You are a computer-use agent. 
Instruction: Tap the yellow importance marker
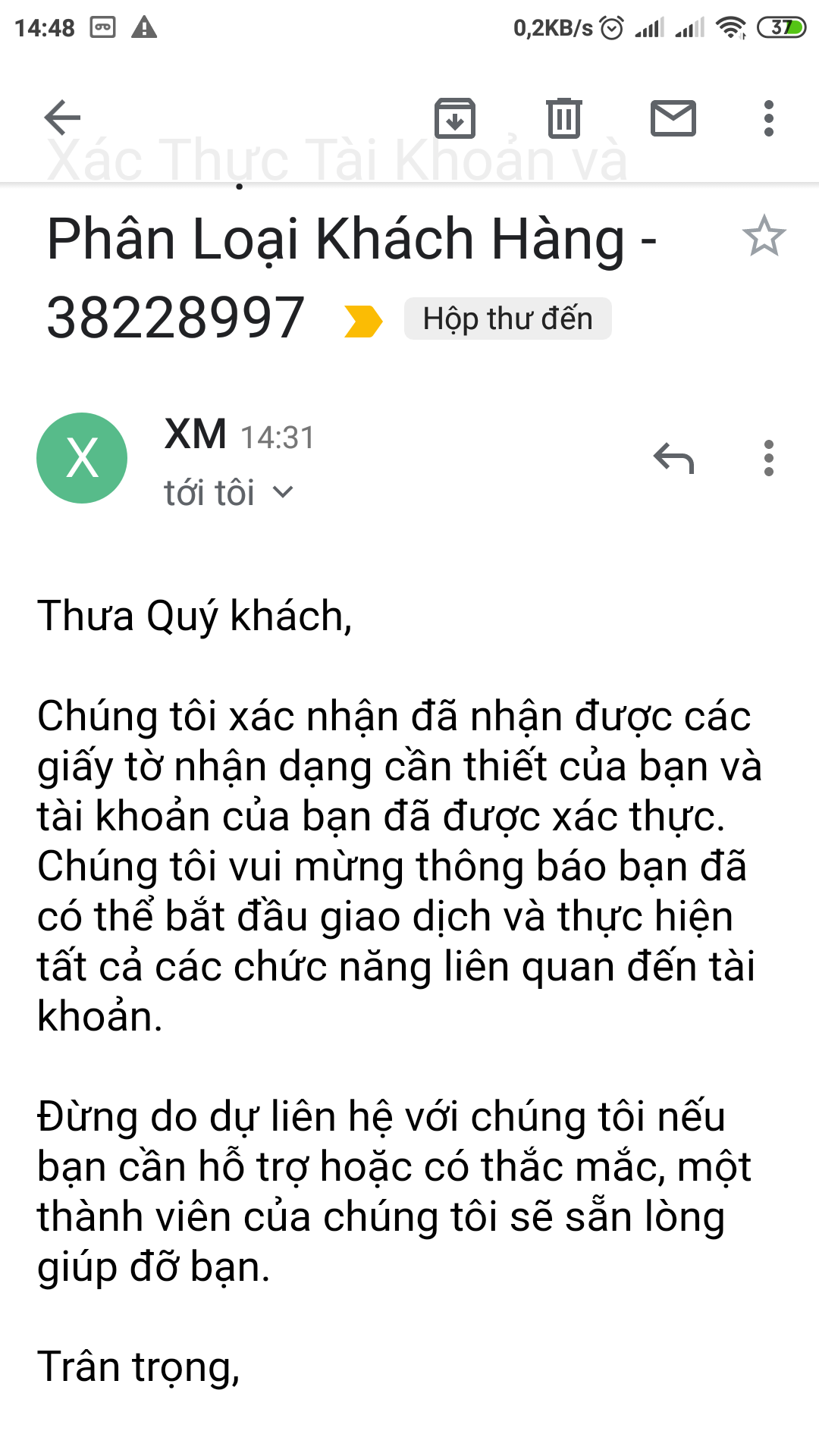pyautogui.click(x=362, y=320)
